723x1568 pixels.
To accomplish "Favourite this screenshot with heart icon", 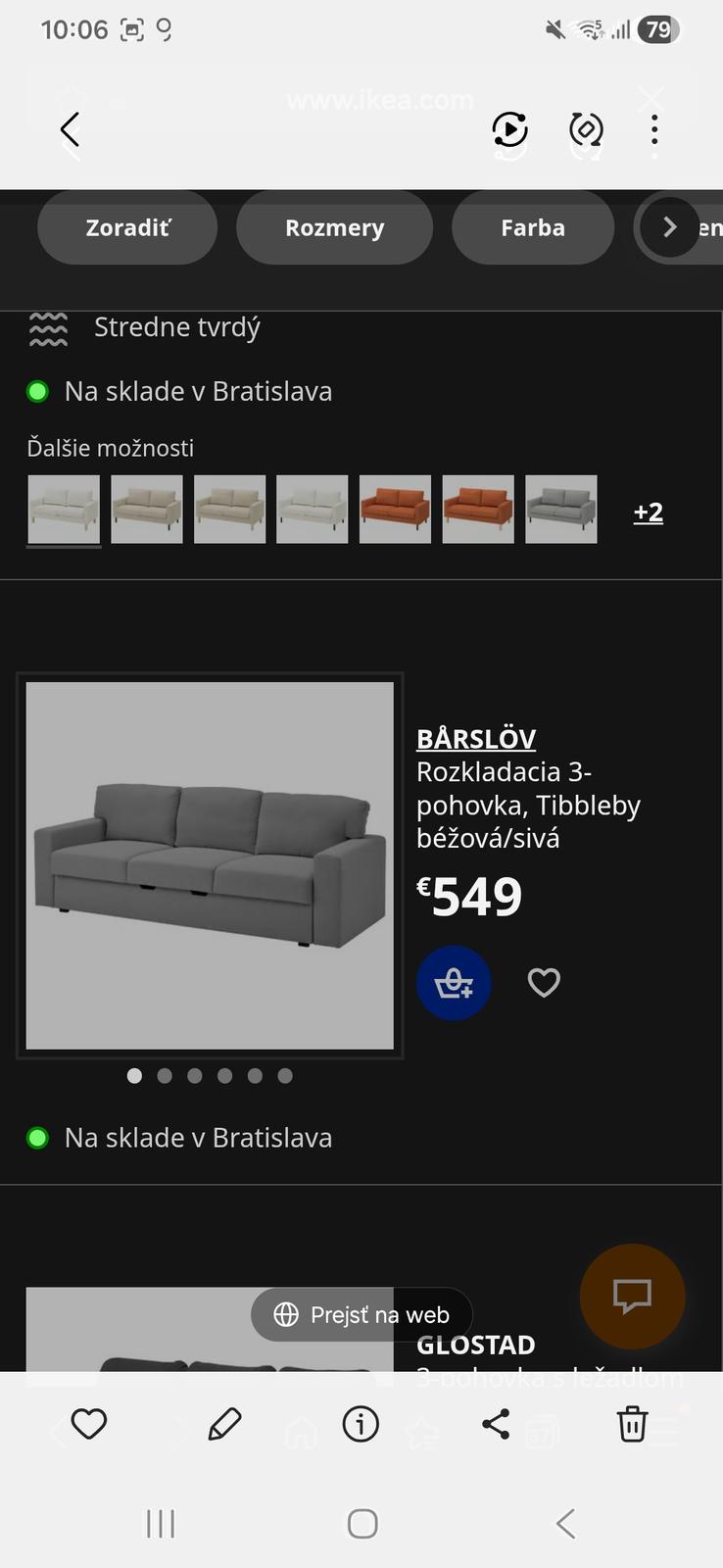I will [89, 1424].
